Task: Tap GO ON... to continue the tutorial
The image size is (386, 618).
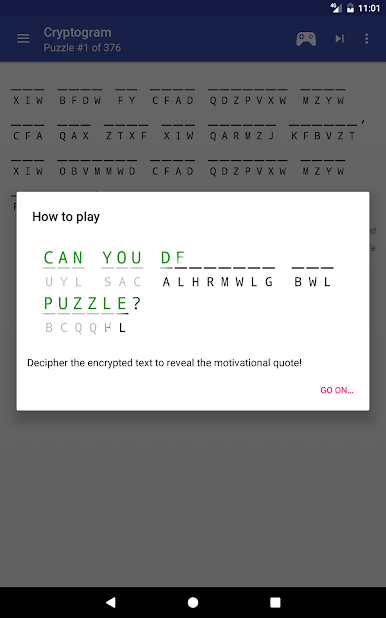Action: [337, 390]
